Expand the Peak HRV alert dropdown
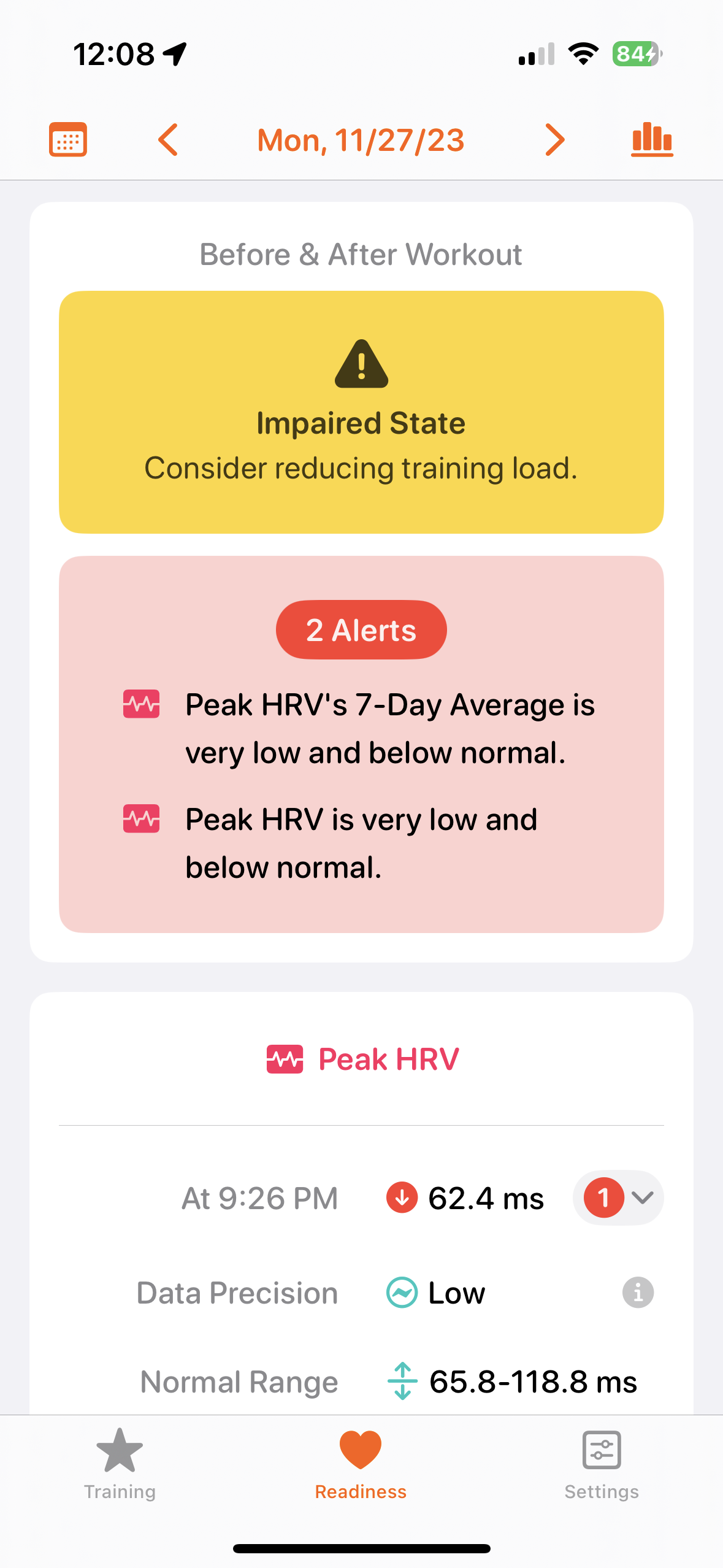The width and height of the screenshot is (723, 1568). pos(618,1197)
